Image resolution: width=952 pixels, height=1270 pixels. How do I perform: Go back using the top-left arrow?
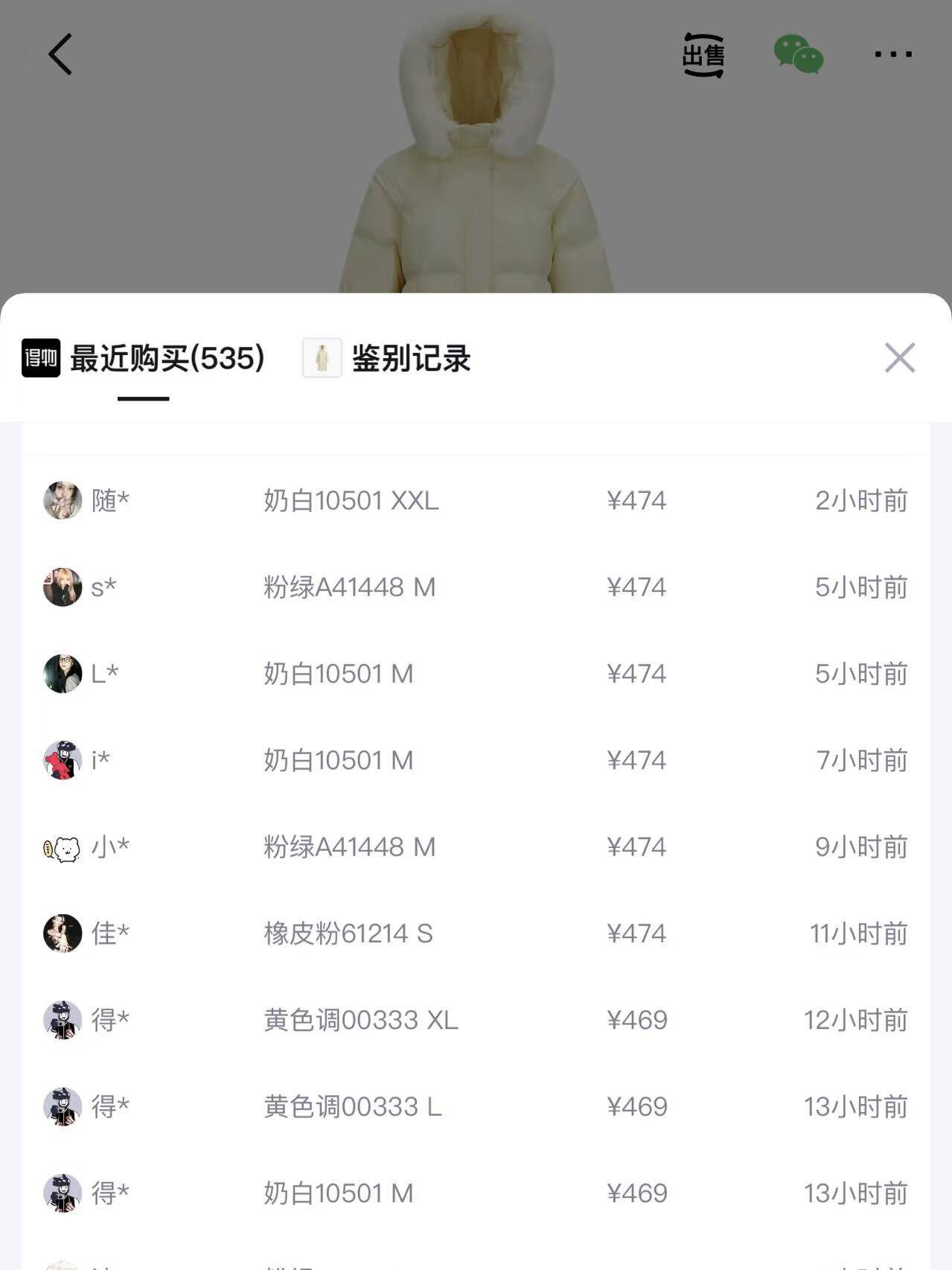(60, 54)
